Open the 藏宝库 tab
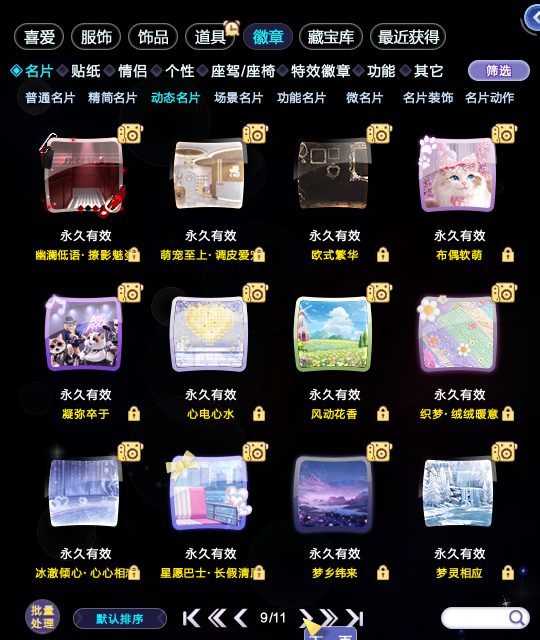Viewport: 540px width, 640px height. 331,37
